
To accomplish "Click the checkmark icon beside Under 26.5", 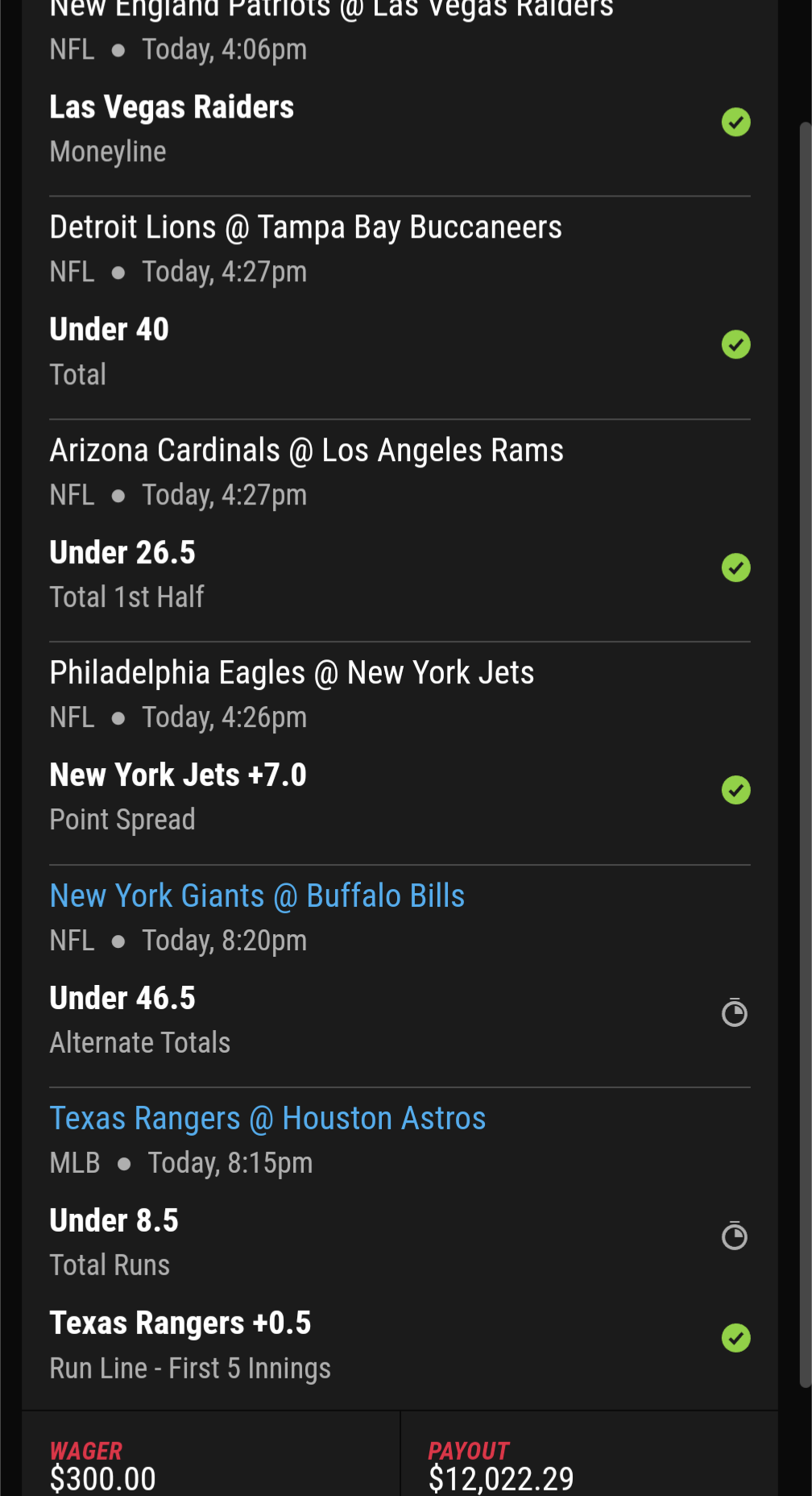I will tap(735, 567).
